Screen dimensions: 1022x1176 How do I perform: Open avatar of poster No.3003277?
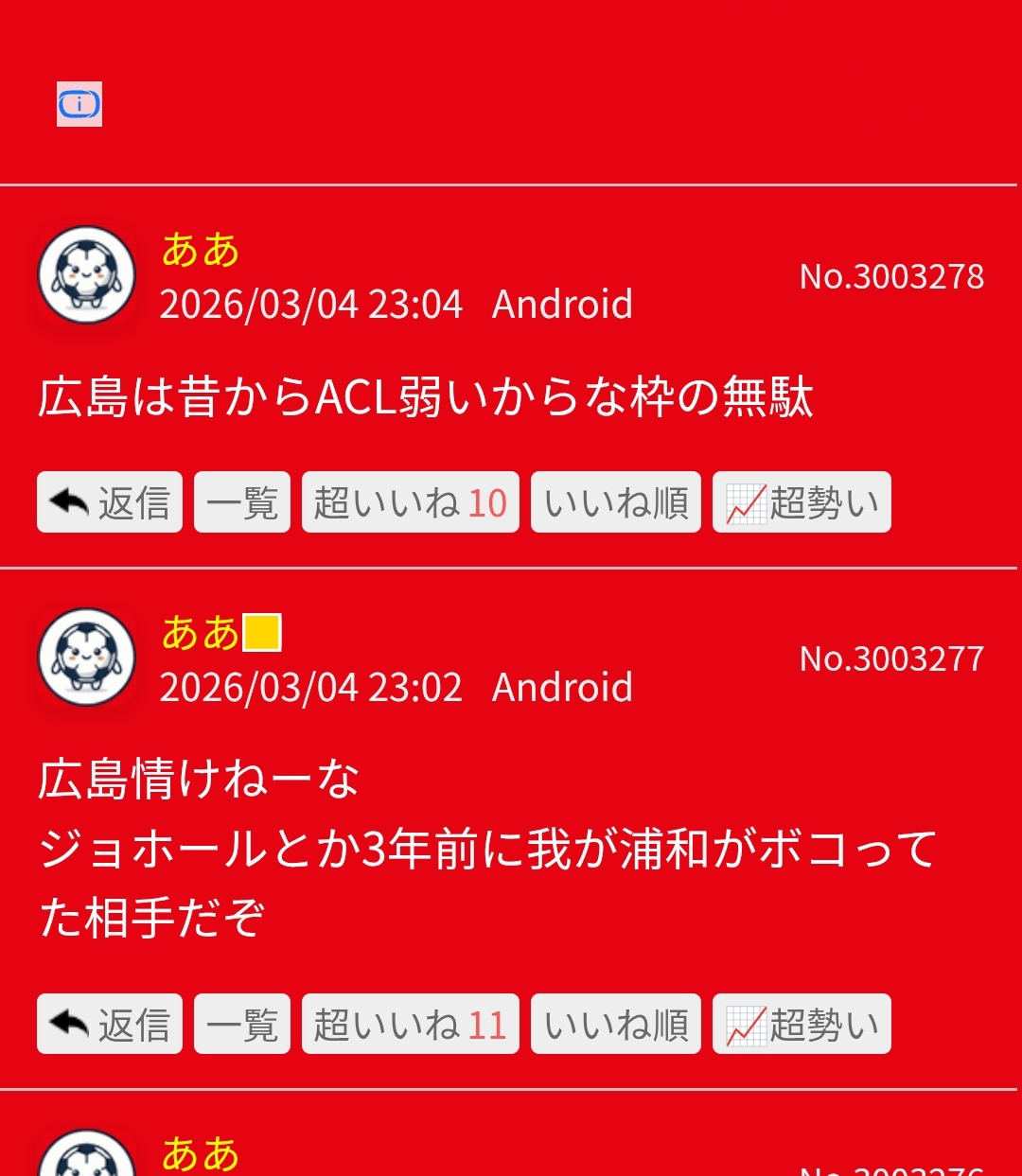[86, 658]
